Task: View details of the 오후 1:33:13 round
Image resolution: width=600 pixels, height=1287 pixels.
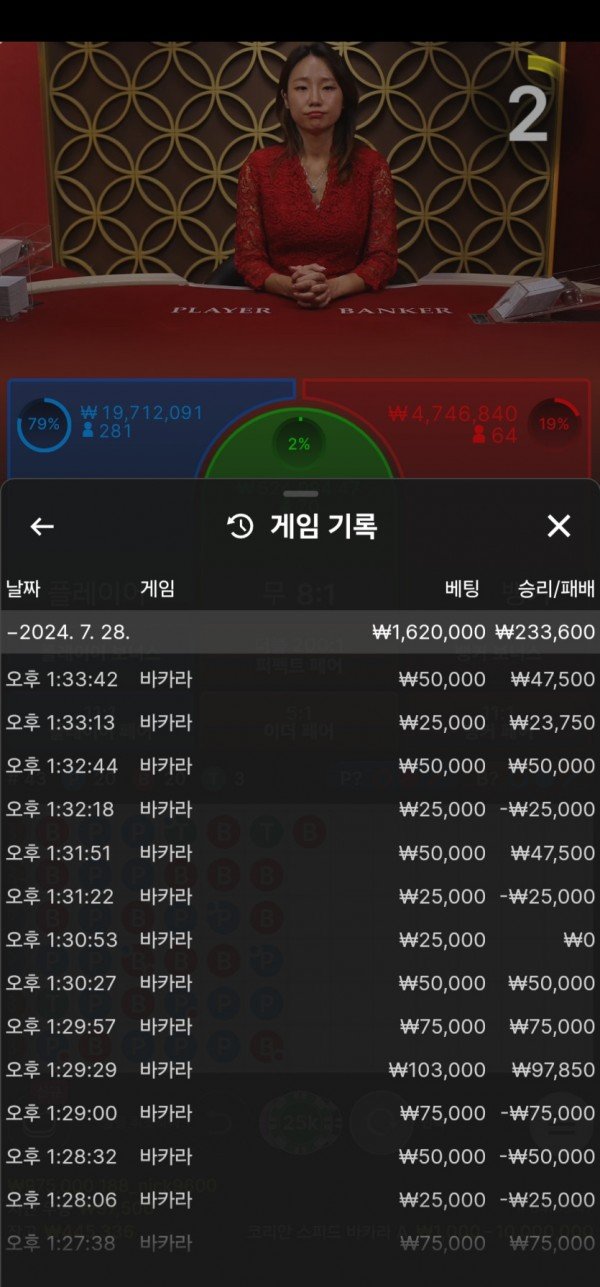Action: click(x=300, y=723)
